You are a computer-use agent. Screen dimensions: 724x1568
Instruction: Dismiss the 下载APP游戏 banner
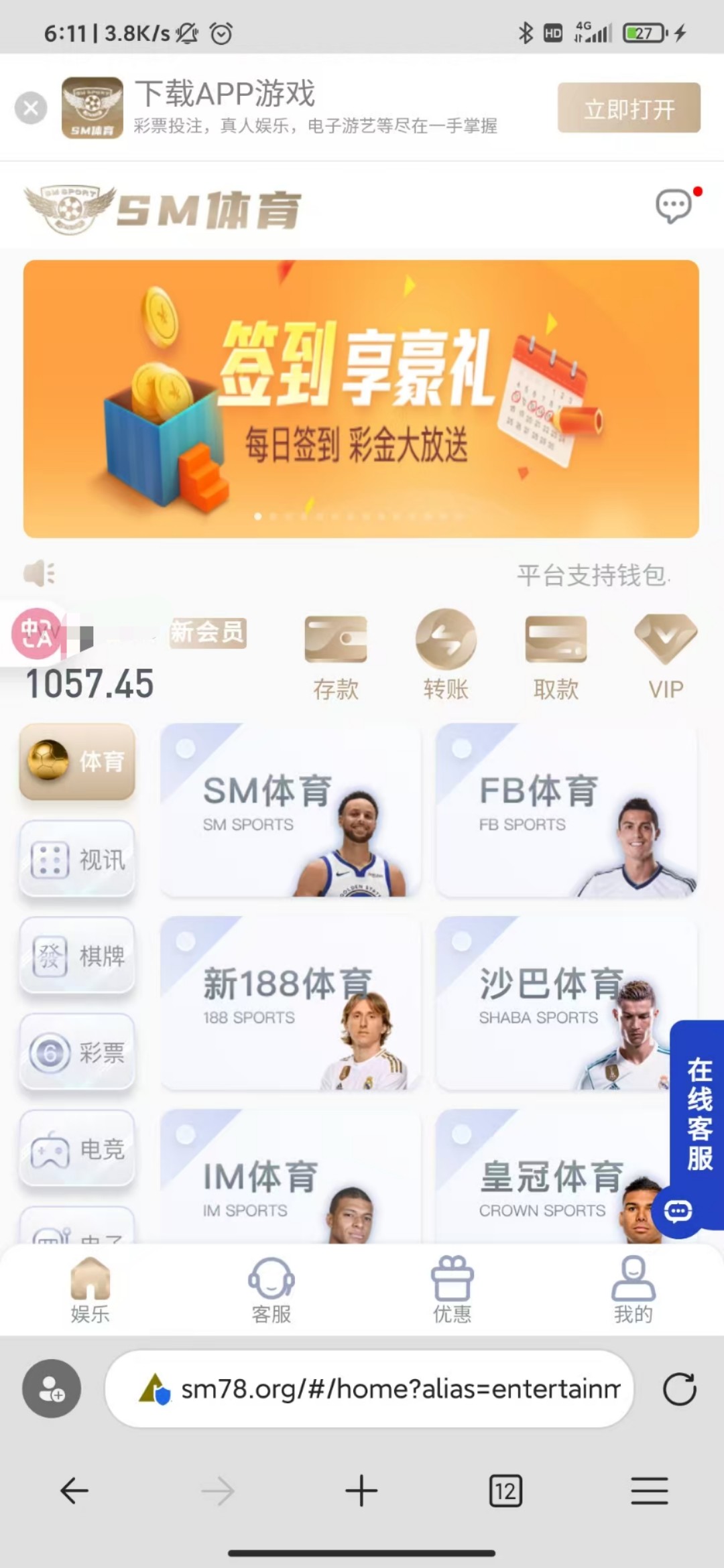(x=31, y=108)
